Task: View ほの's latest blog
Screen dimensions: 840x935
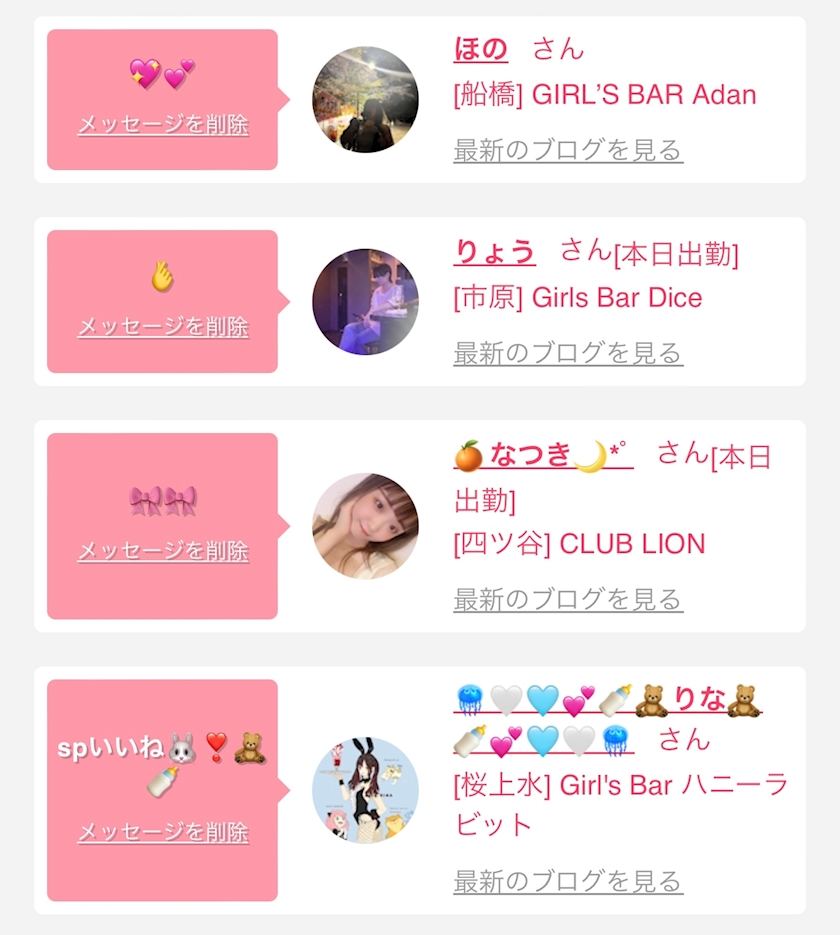Action: click(568, 150)
